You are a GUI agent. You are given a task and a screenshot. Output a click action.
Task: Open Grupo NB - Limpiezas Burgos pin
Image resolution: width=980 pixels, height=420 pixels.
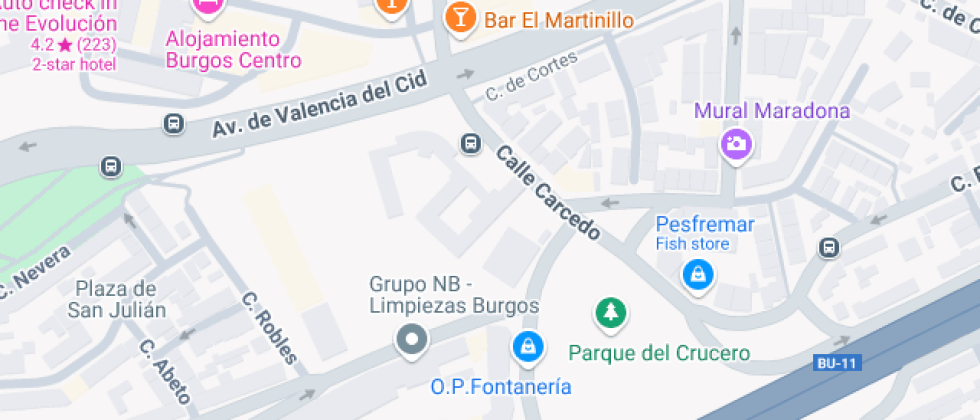[411, 340]
